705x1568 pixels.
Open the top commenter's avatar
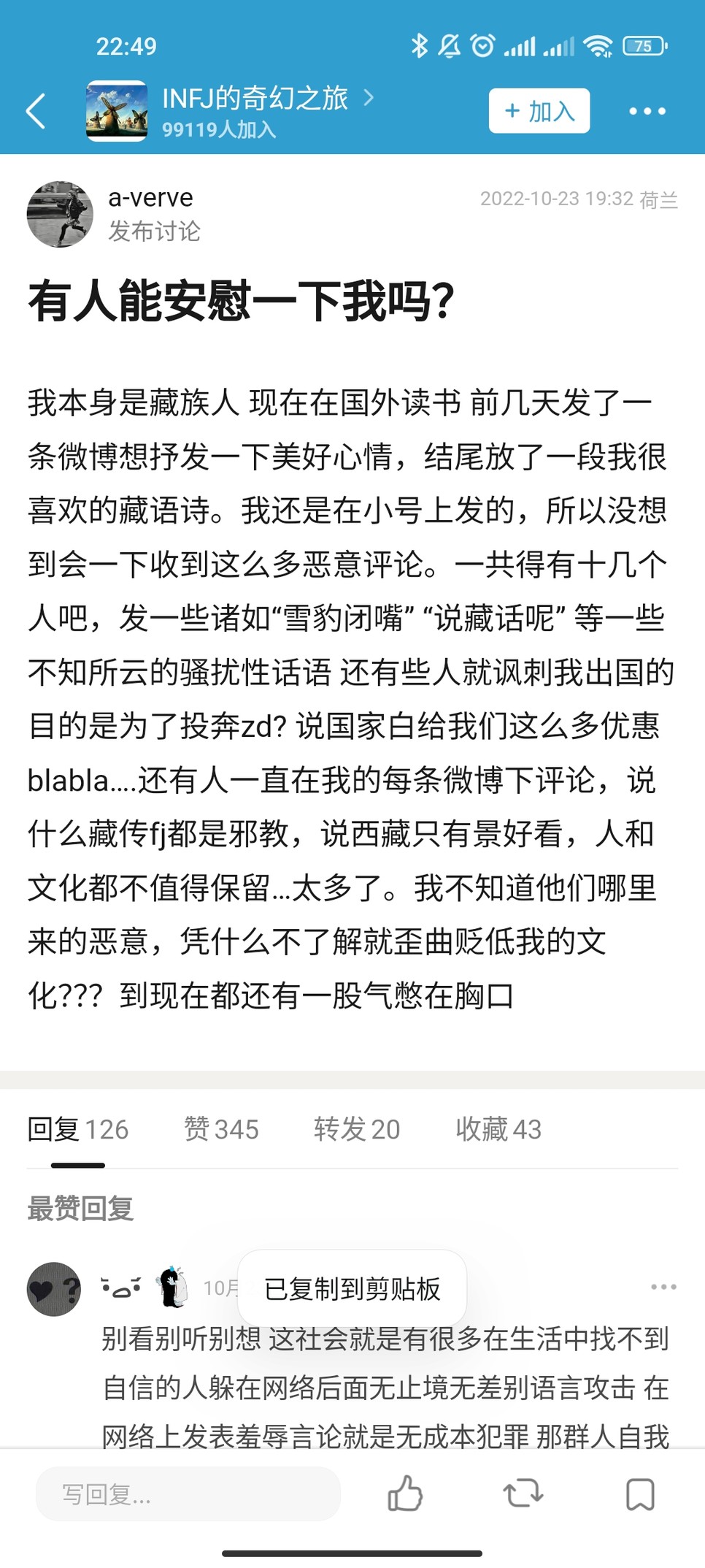pos(54,1289)
